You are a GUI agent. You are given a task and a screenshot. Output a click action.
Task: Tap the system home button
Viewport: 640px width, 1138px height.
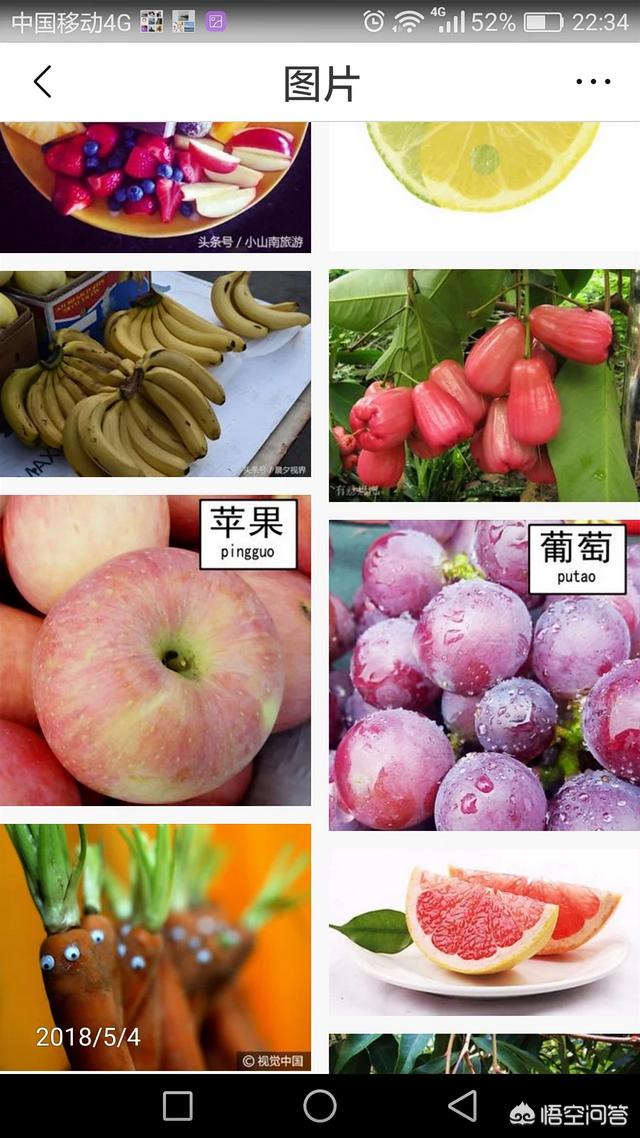(320, 1106)
